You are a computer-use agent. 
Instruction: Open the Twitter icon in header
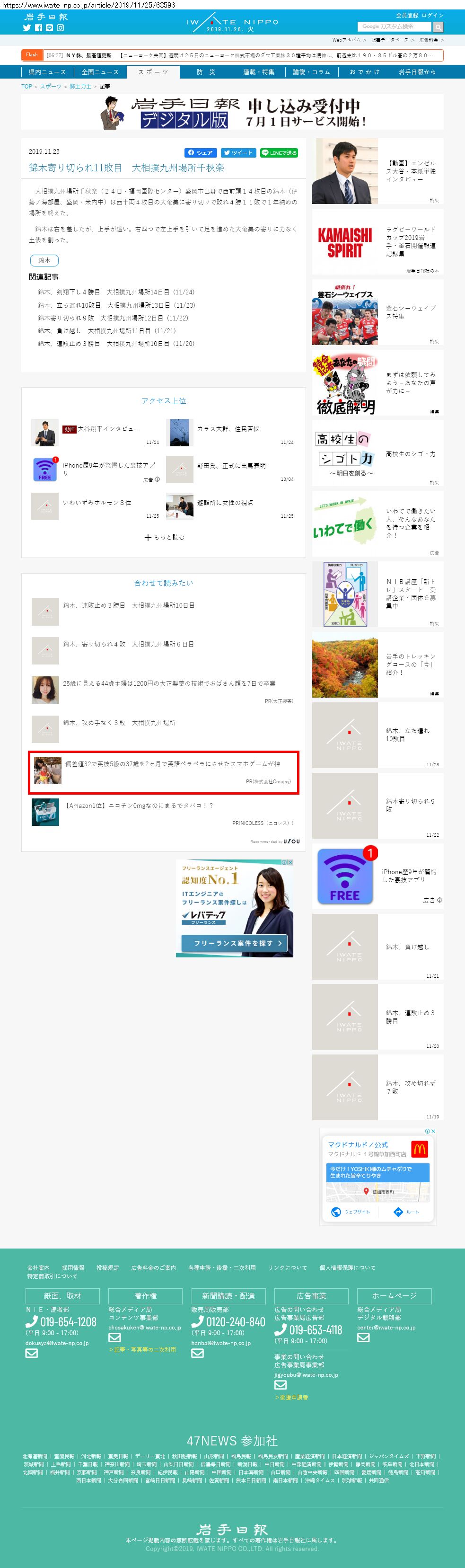point(27,27)
